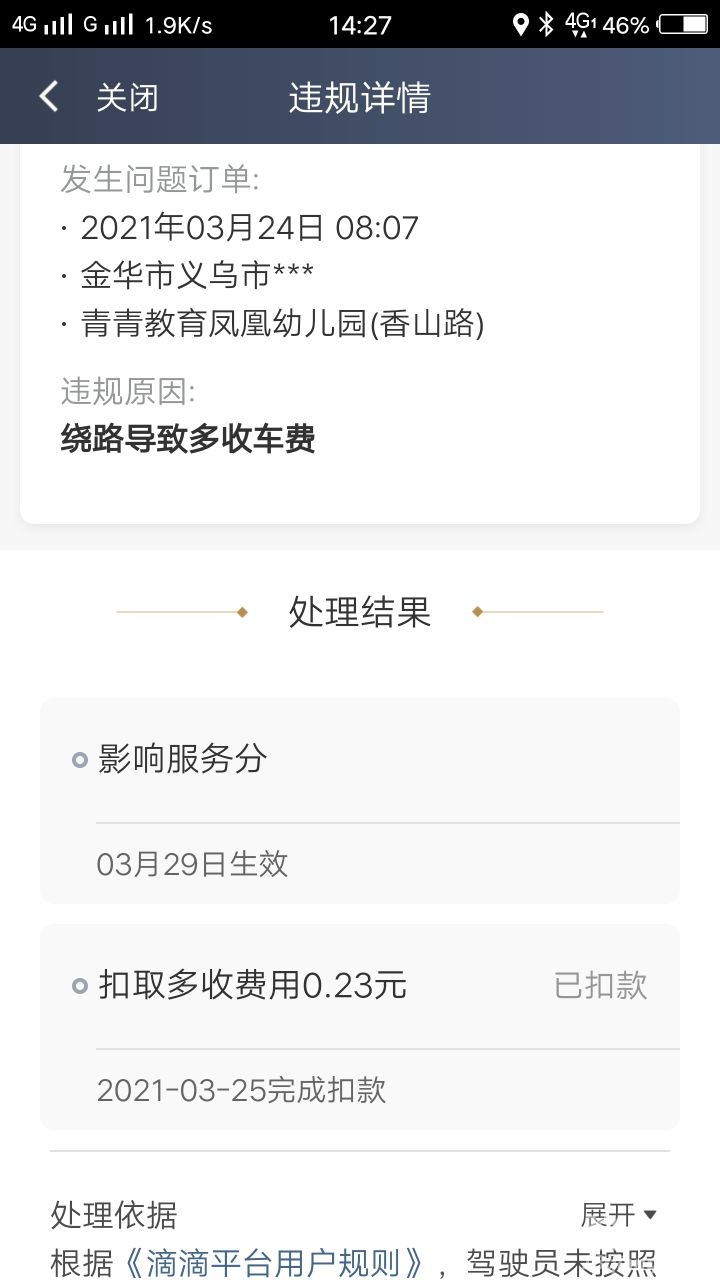Close the violation details page
This screenshot has width=720, height=1280.
coord(127,98)
